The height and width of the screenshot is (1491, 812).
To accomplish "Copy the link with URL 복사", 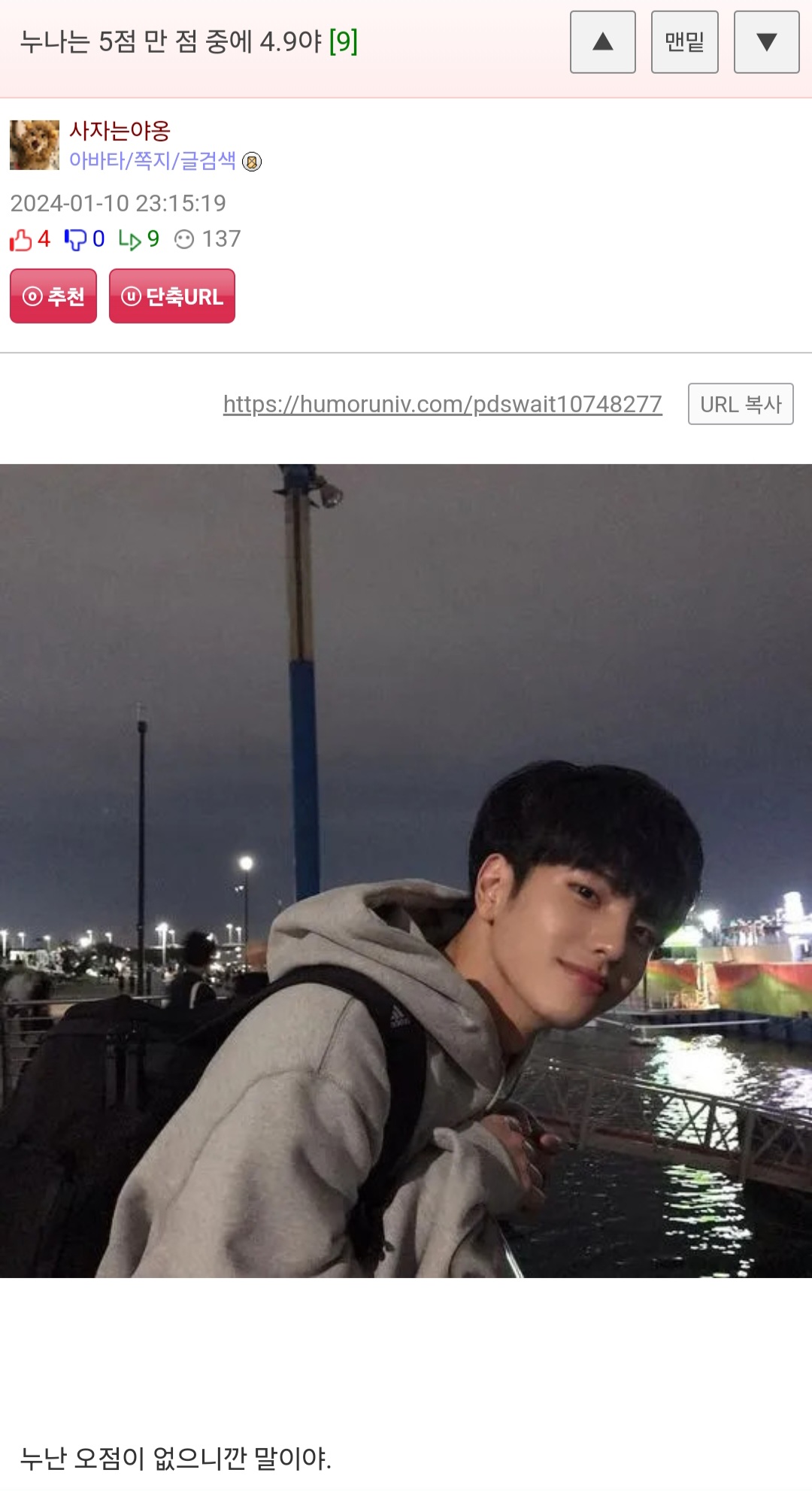I will pos(741,404).
